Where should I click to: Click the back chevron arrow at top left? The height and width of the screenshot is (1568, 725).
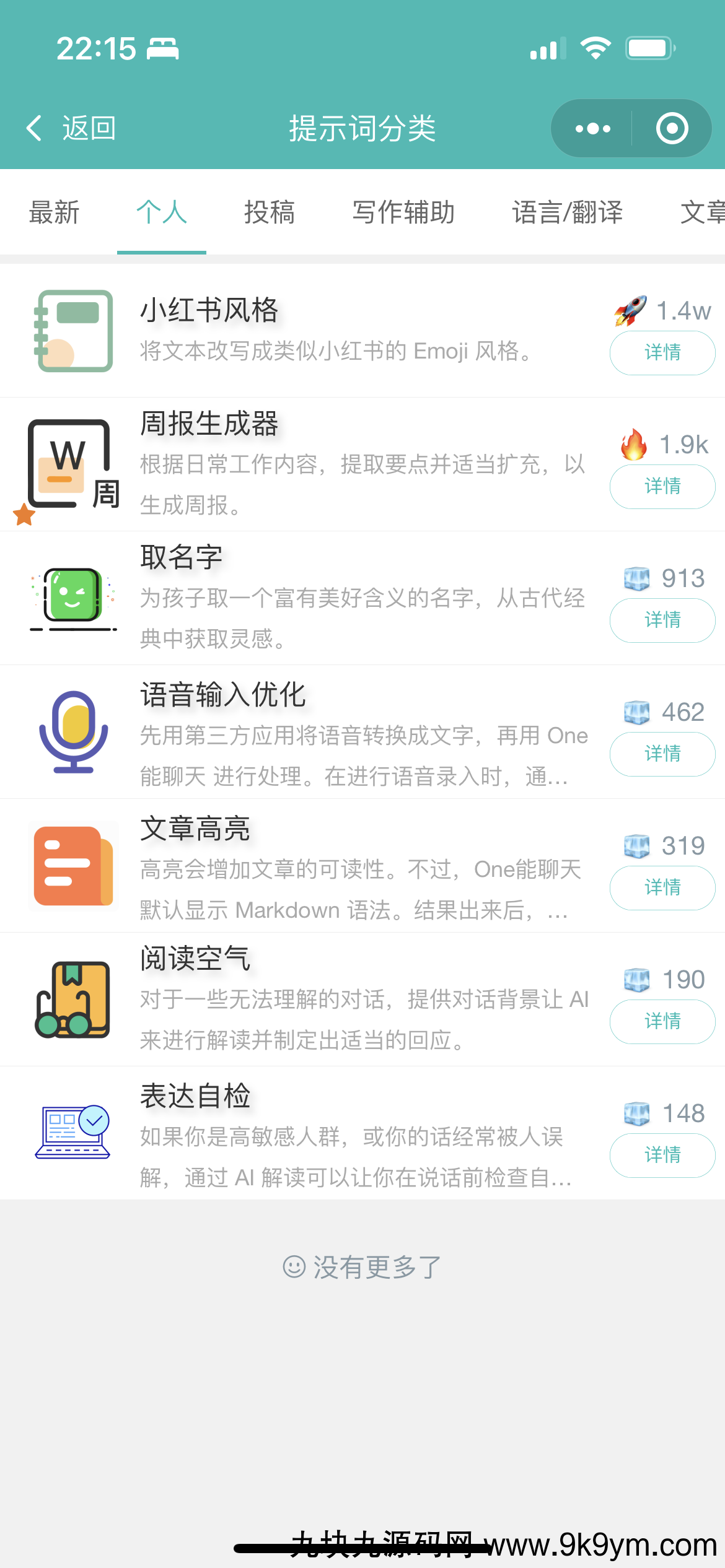pos(34,128)
